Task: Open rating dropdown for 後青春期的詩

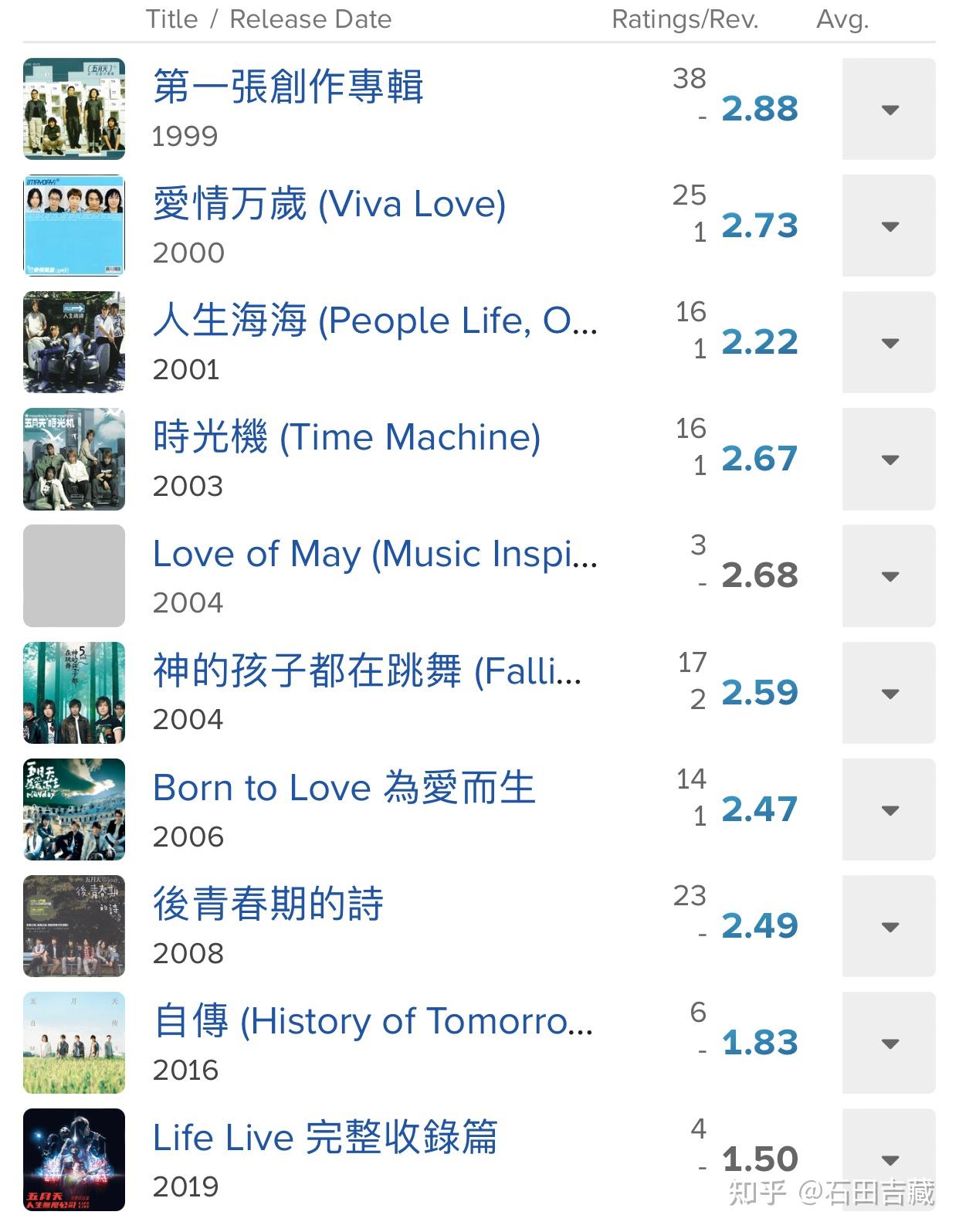Action: [x=889, y=927]
